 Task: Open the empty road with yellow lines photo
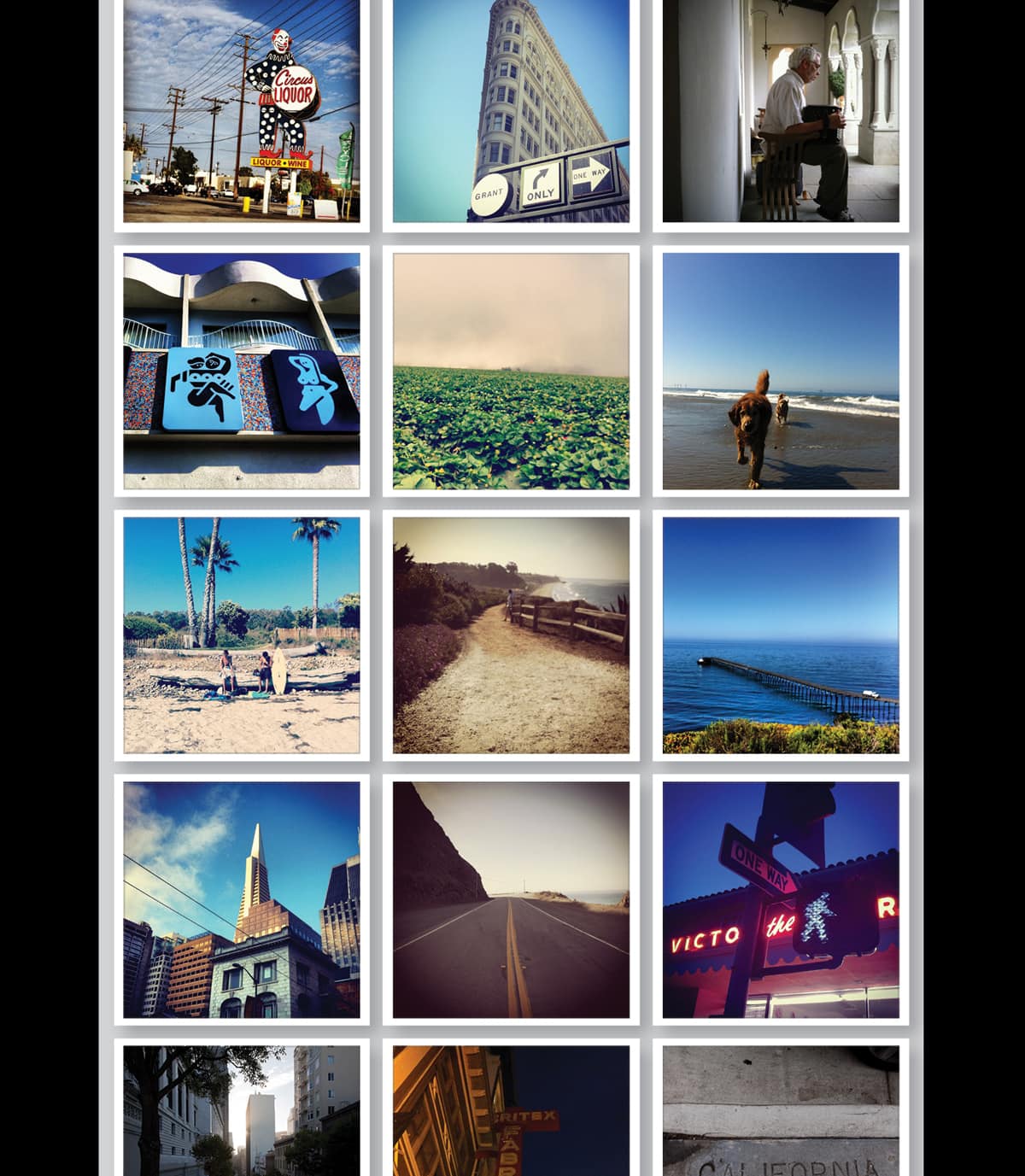(x=511, y=899)
